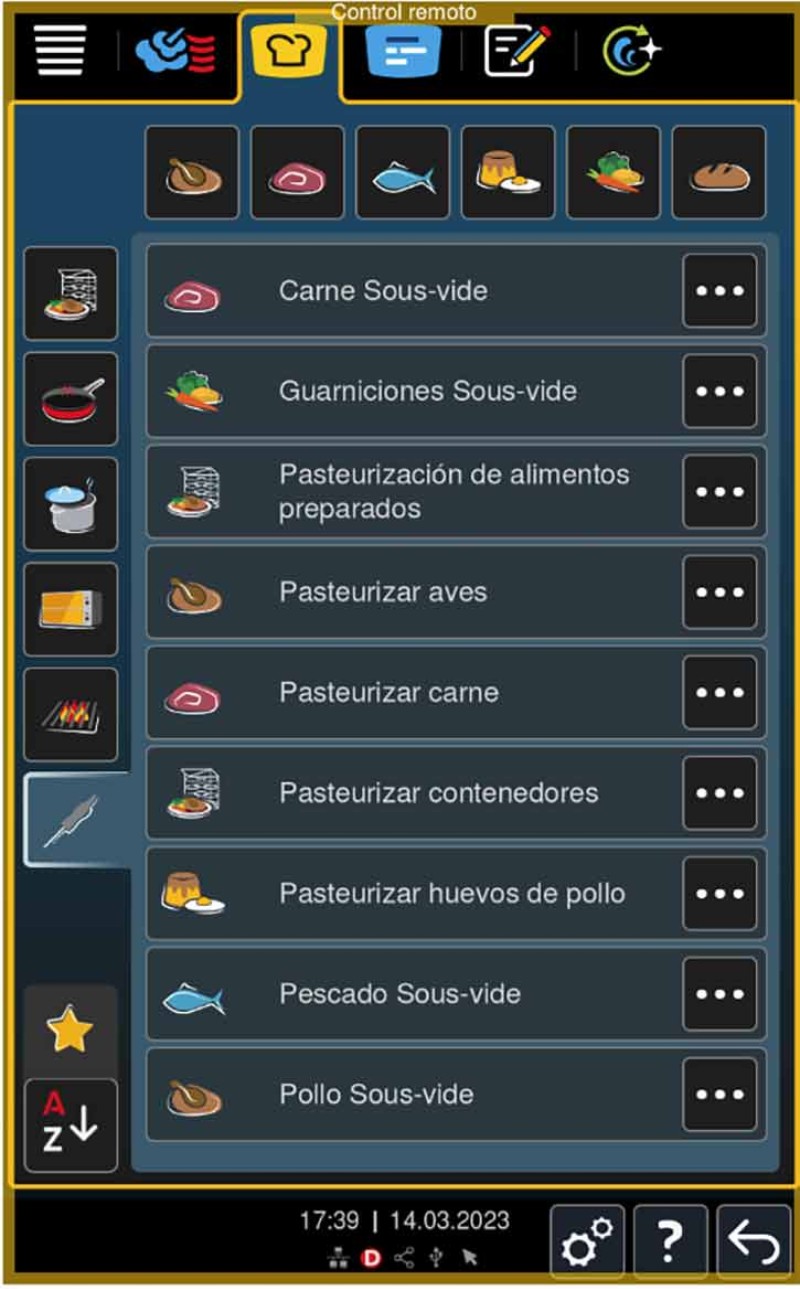Filter by bread and baked goods category

(718, 172)
